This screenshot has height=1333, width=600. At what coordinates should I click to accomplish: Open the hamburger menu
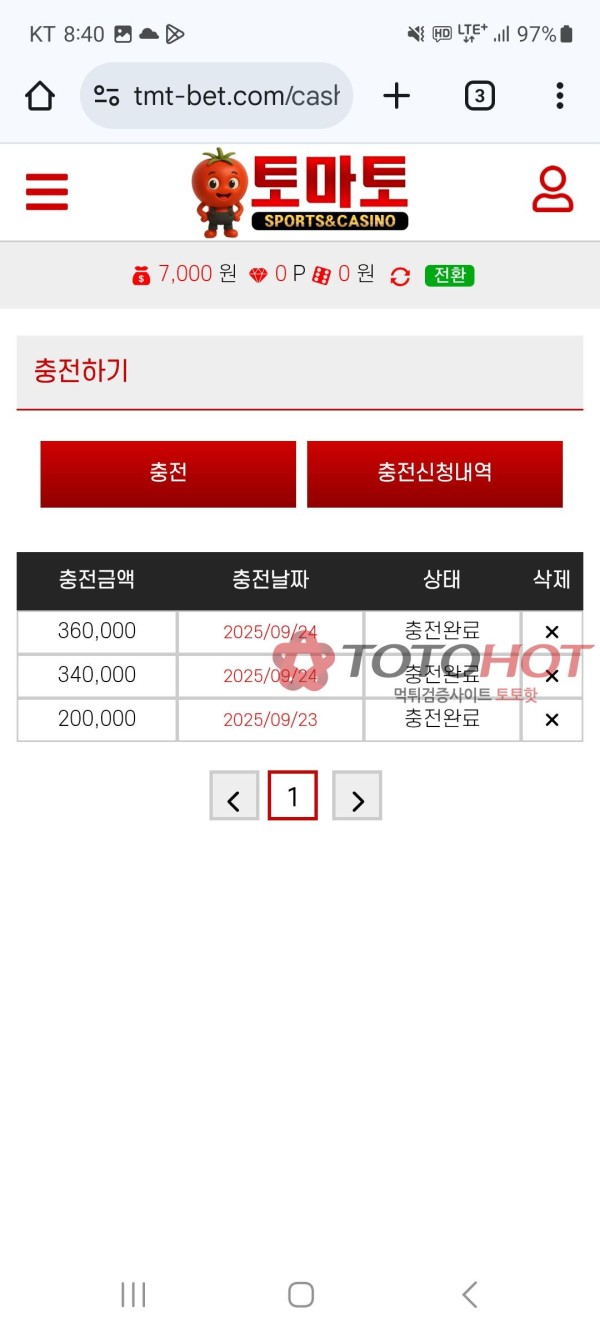[x=47, y=191]
